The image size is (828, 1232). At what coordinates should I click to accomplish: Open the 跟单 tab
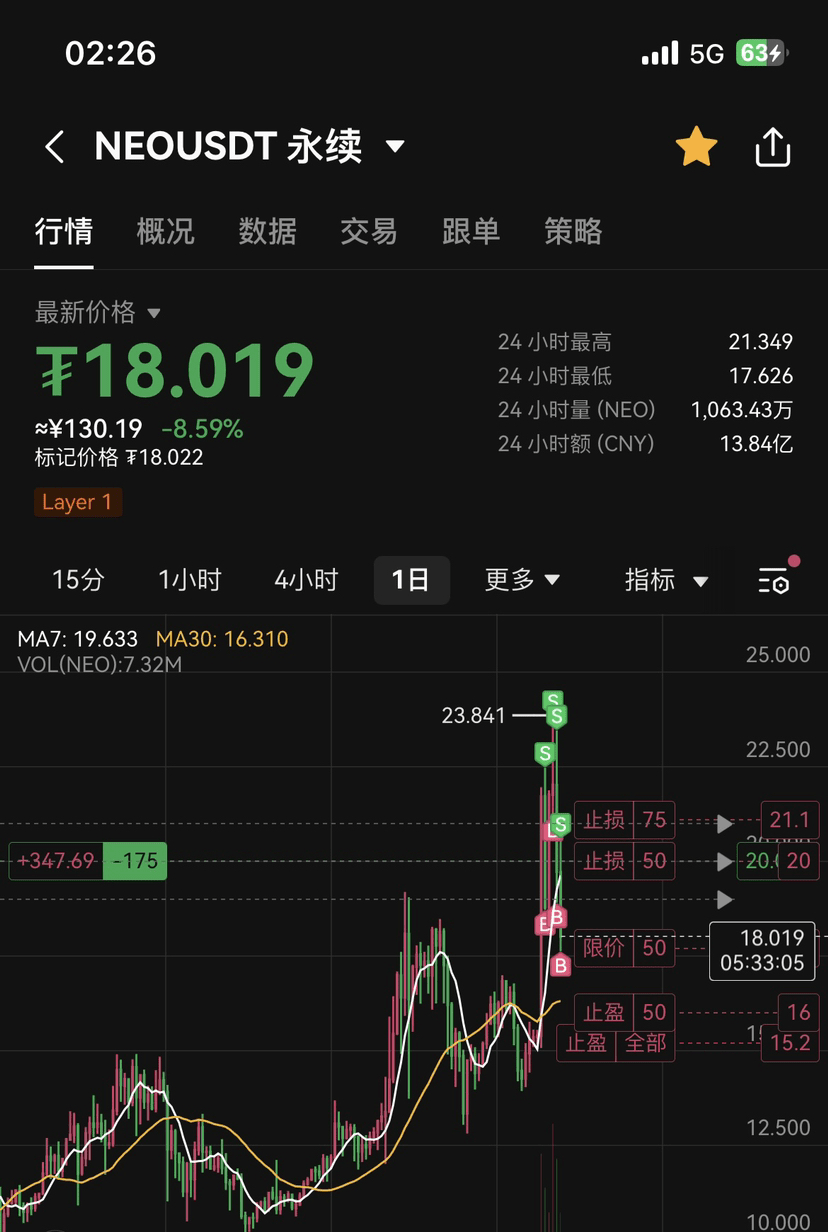(471, 232)
